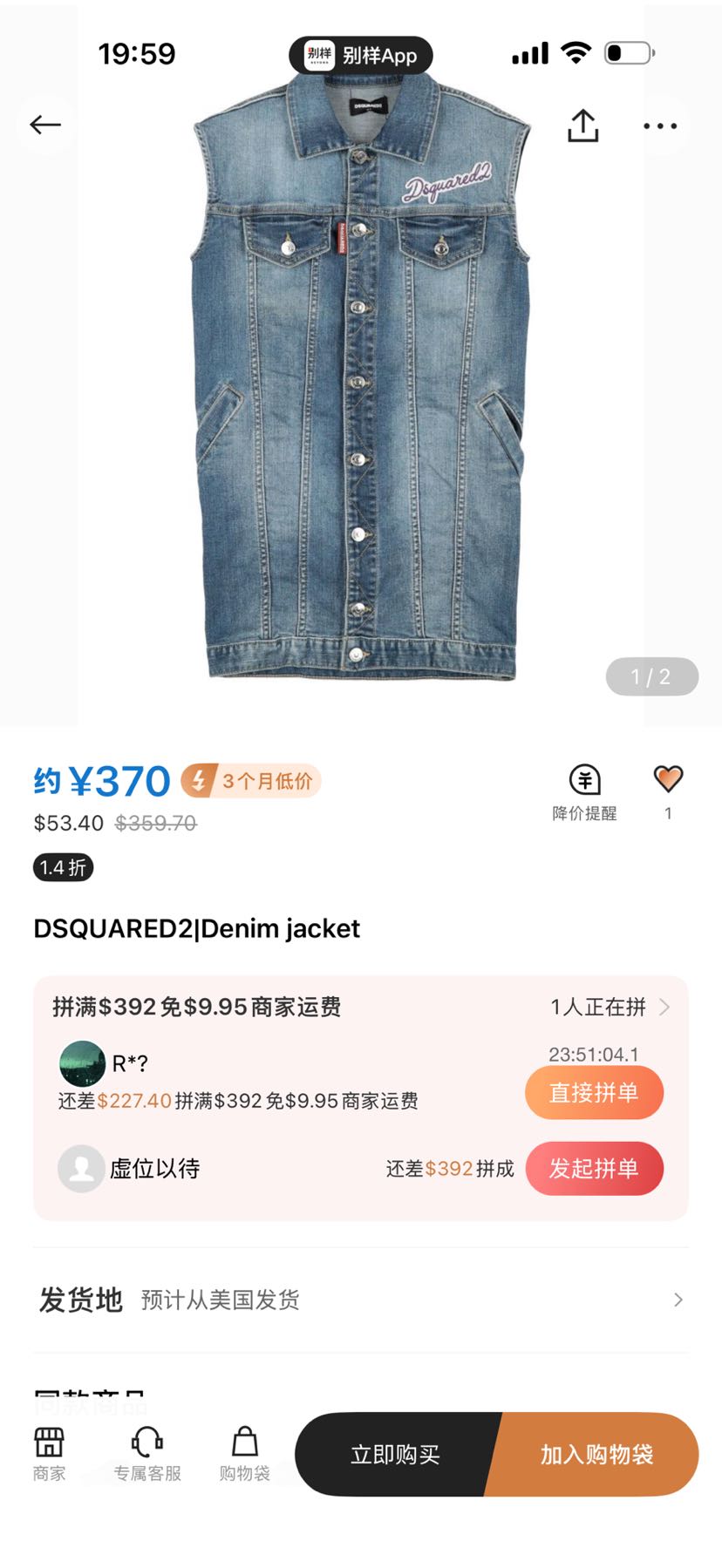Open the 发货地 shipping origin row

(361, 1300)
